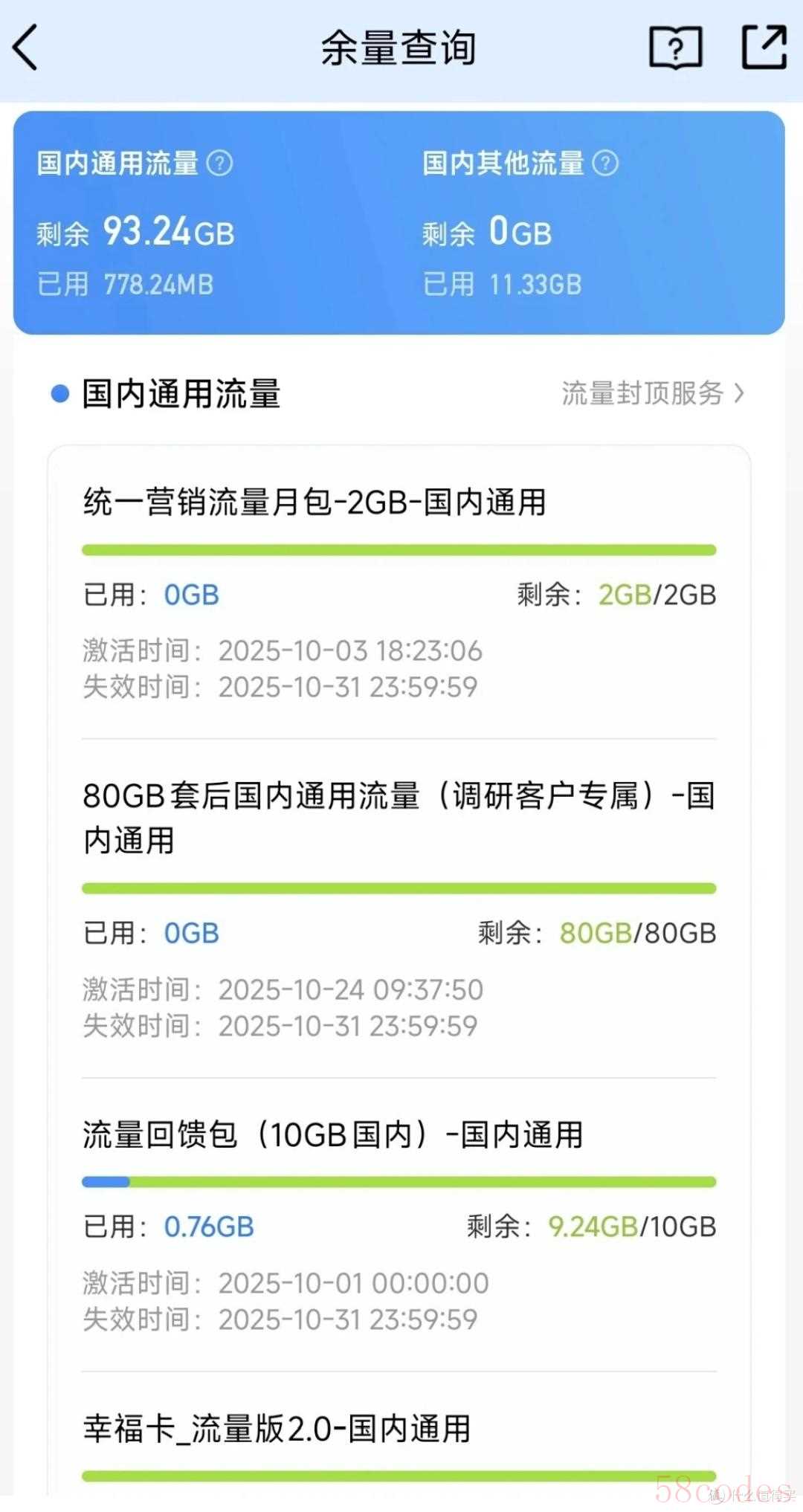Go back from 余量查询 page
This screenshot has width=803, height=1512.
click(26, 48)
